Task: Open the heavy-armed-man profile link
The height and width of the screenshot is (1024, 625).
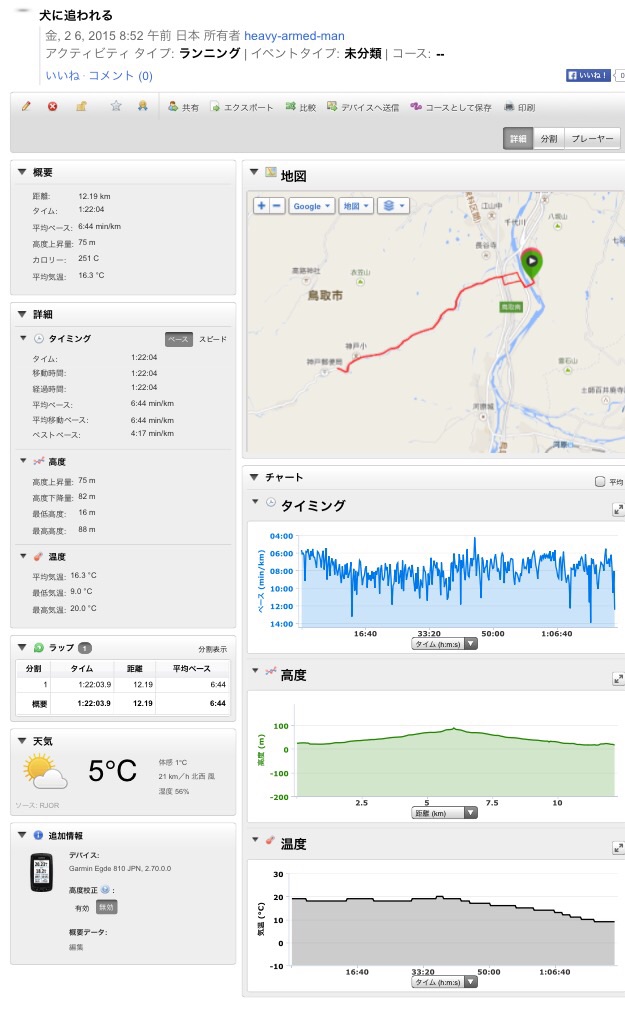Action: pos(294,36)
